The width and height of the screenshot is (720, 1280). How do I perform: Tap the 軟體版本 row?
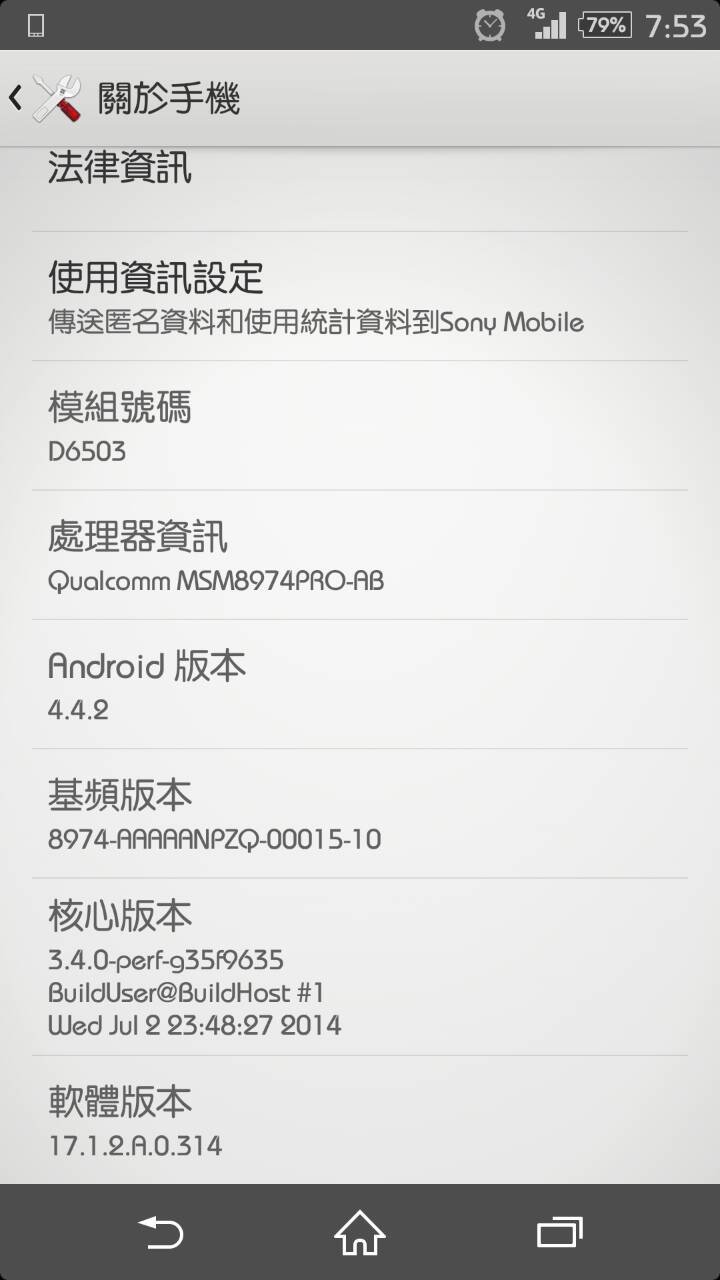(360, 1120)
